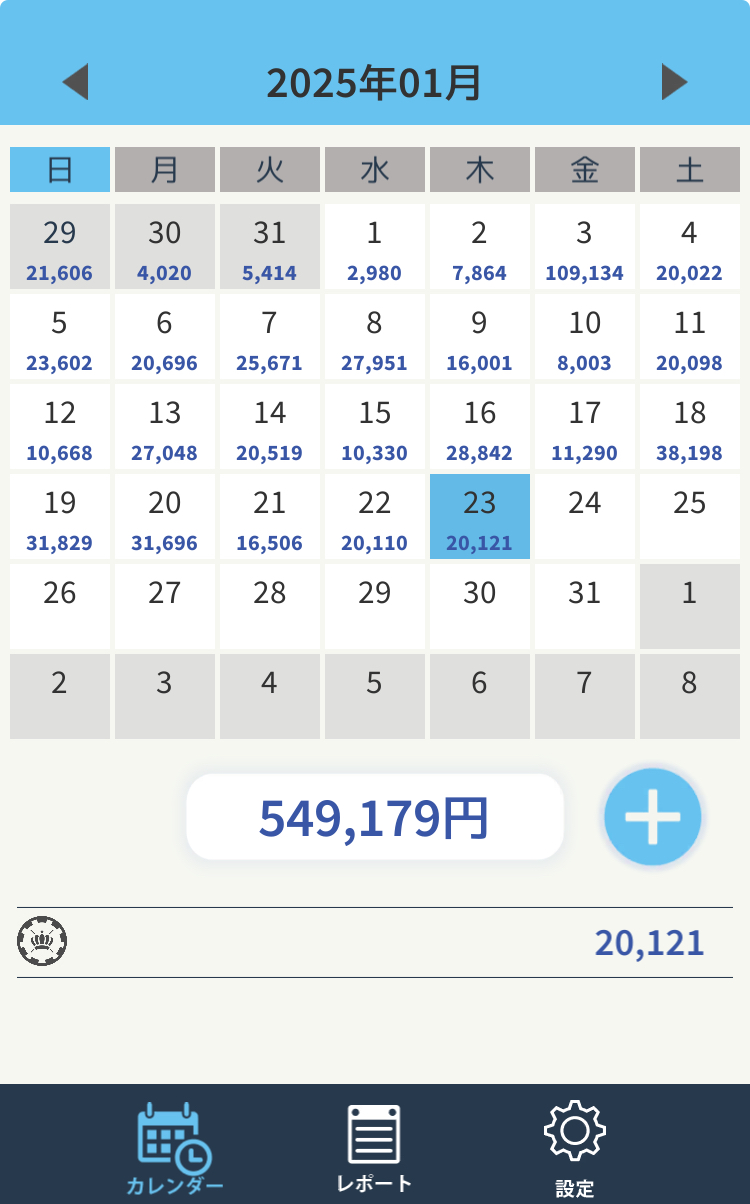Choose January 13 showing 27,048
Viewport: 750px width, 1204px height.
click(x=165, y=427)
